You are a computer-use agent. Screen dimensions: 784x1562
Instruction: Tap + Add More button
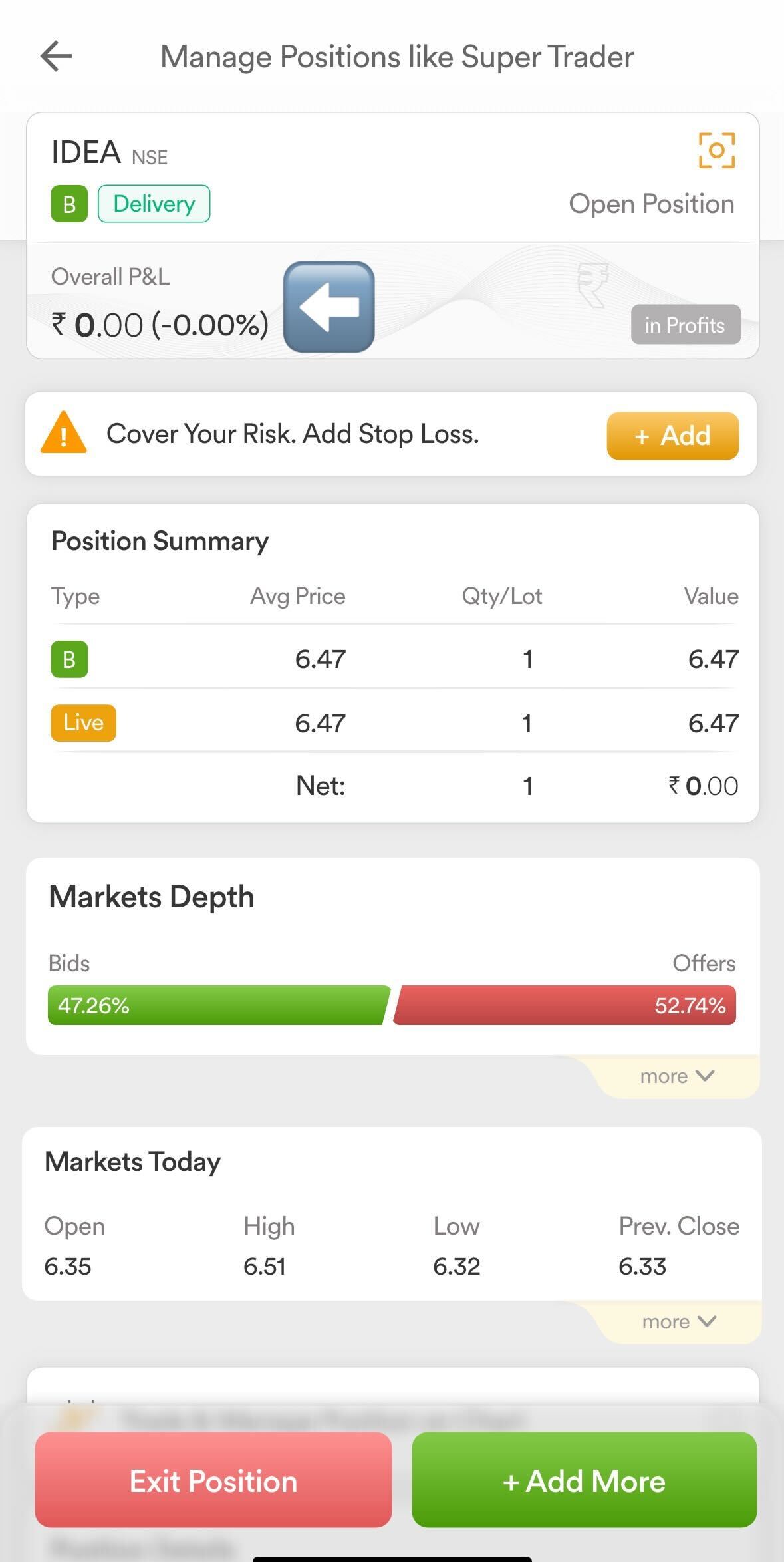584,1481
